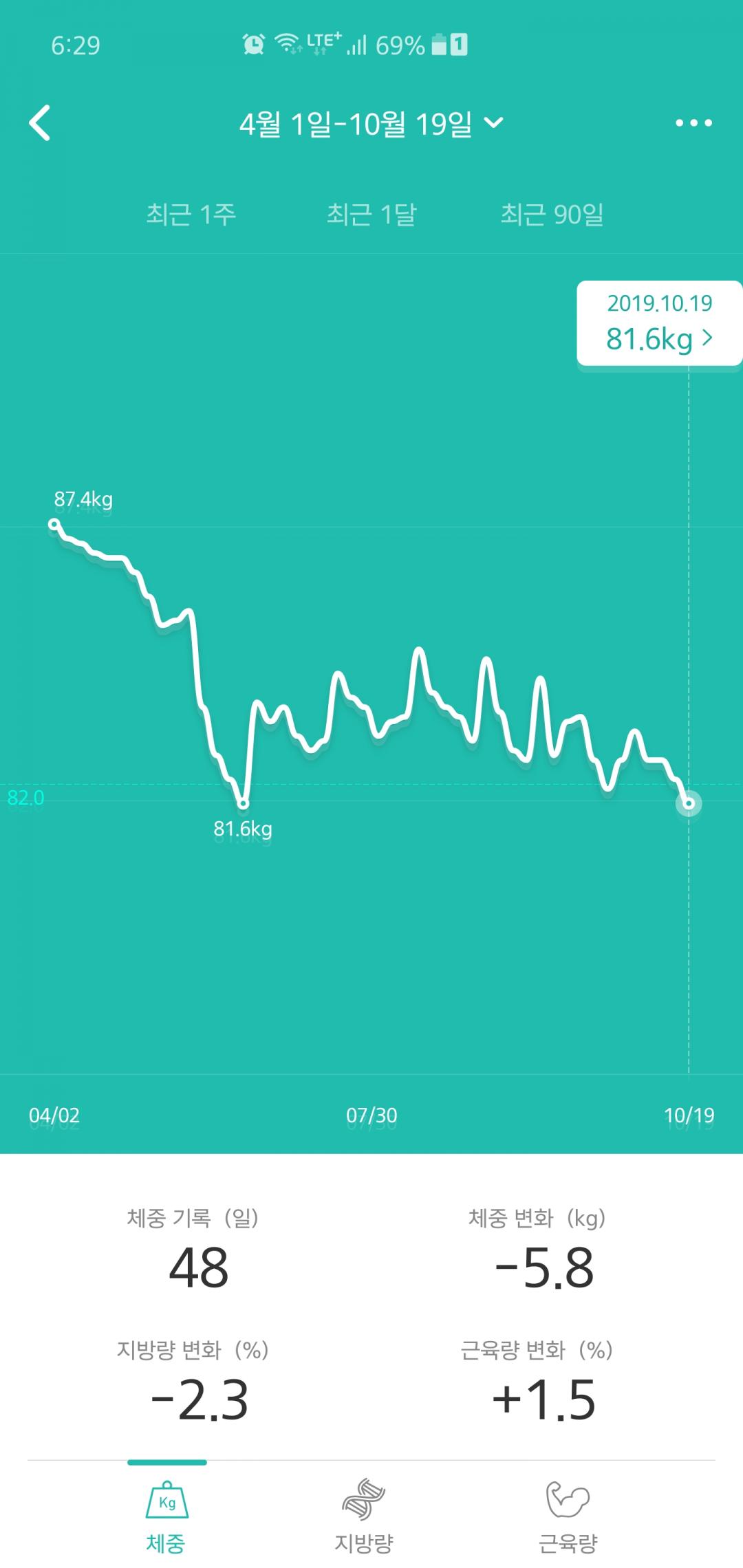The height and width of the screenshot is (1568, 743).
Task: Select the 최근 1주 range
Action: 191,215
